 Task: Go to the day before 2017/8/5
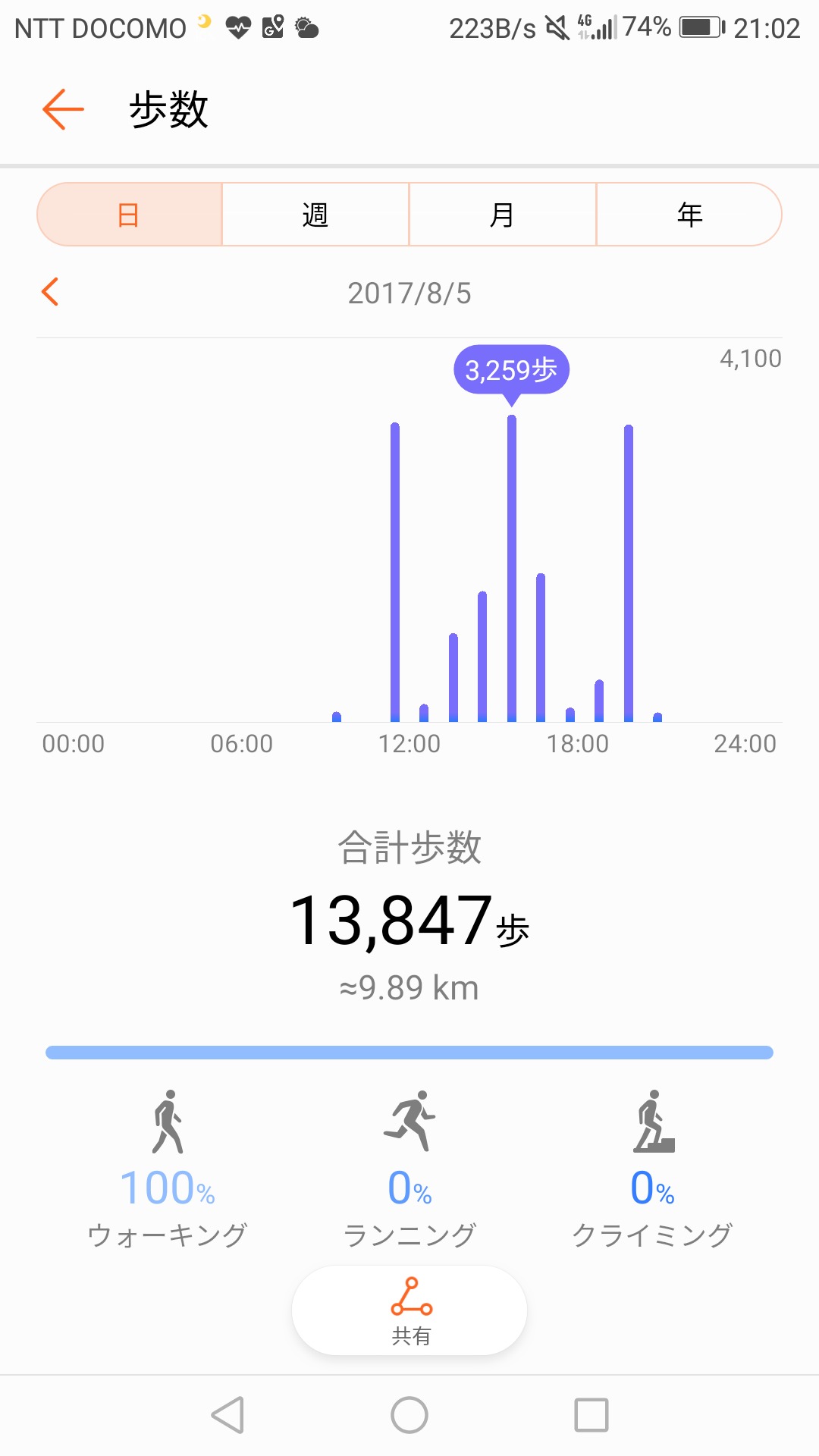click(x=51, y=292)
